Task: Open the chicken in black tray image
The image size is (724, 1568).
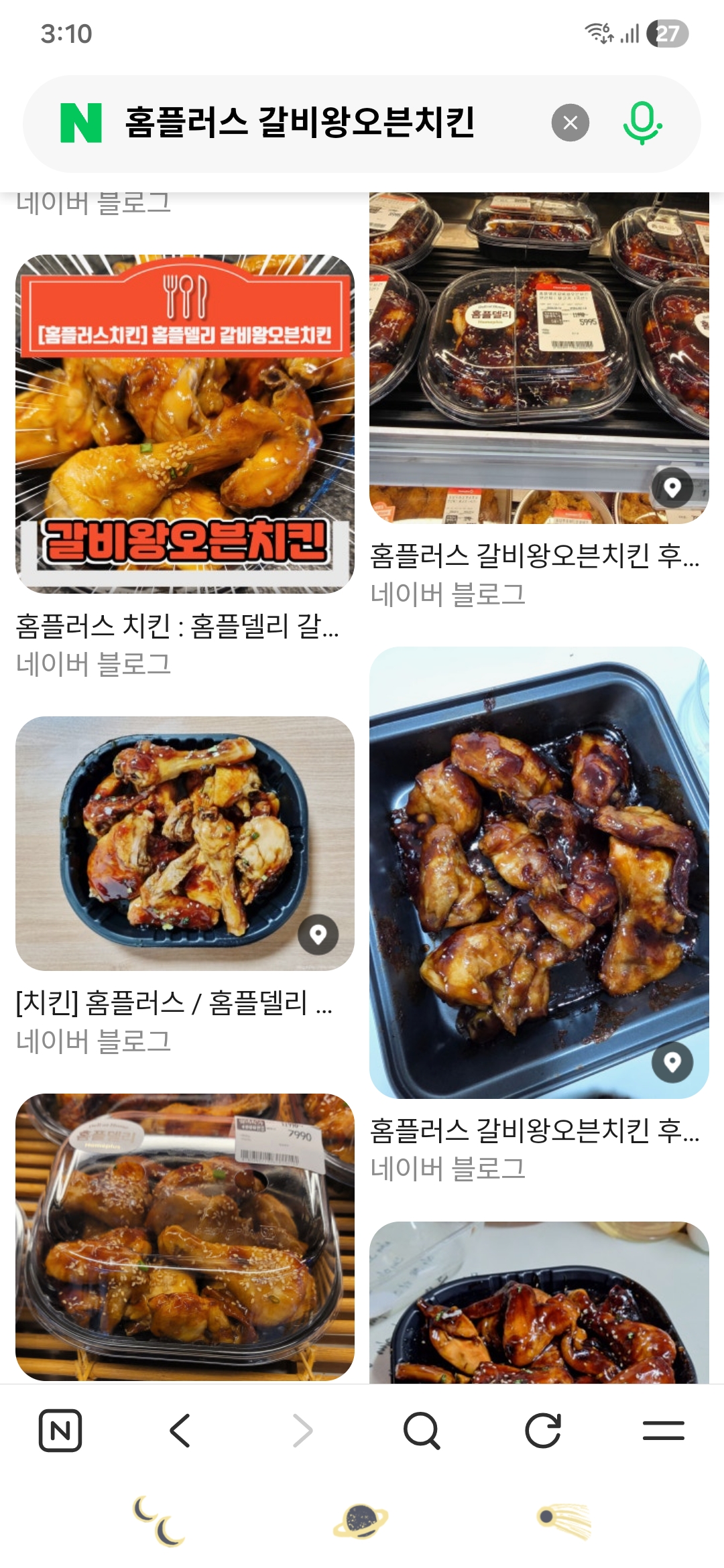Action: (539, 872)
